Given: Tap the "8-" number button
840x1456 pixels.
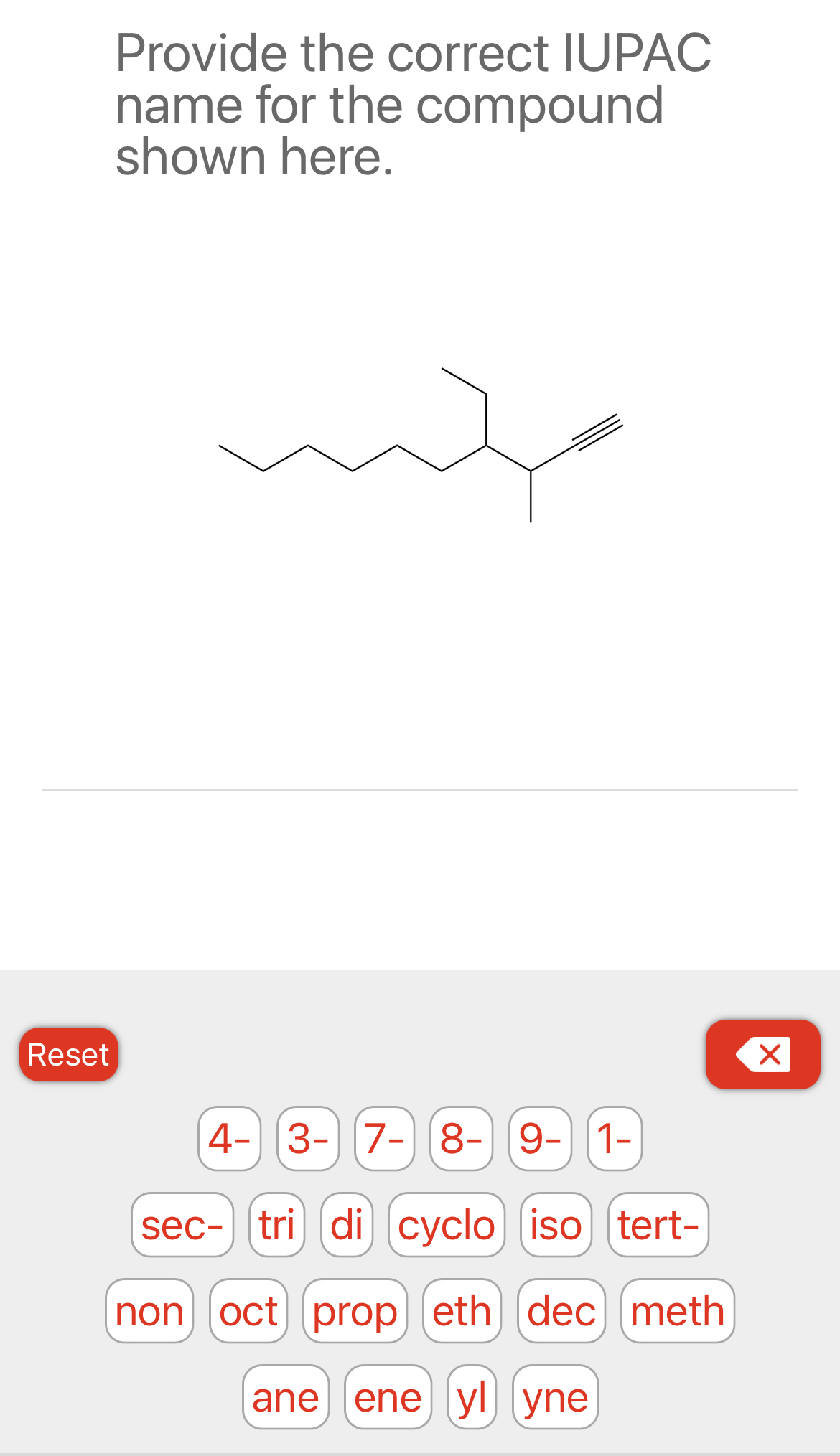Looking at the screenshot, I should click(x=462, y=1138).
